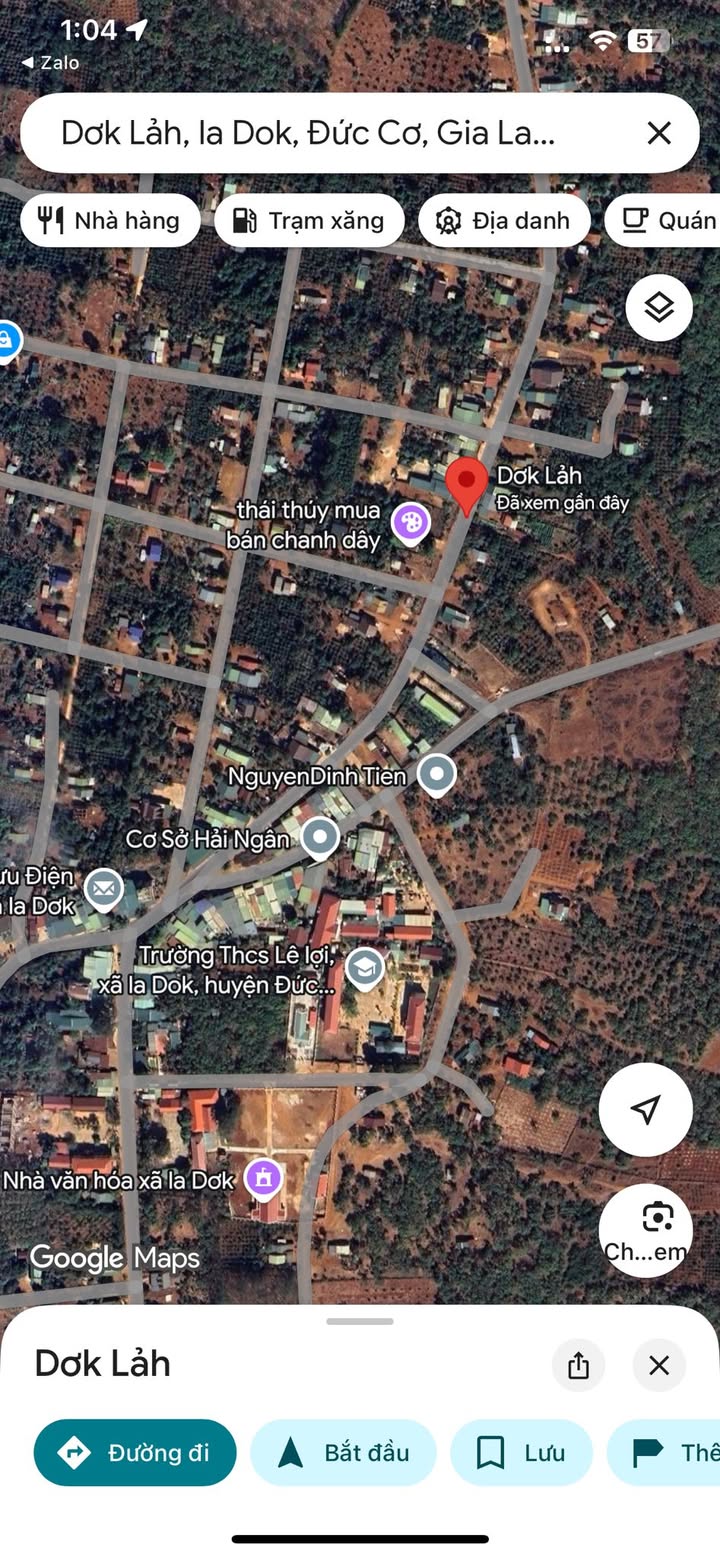Share the Dơk Lảh location
720x1557 pixels.
click(578, 1365)
